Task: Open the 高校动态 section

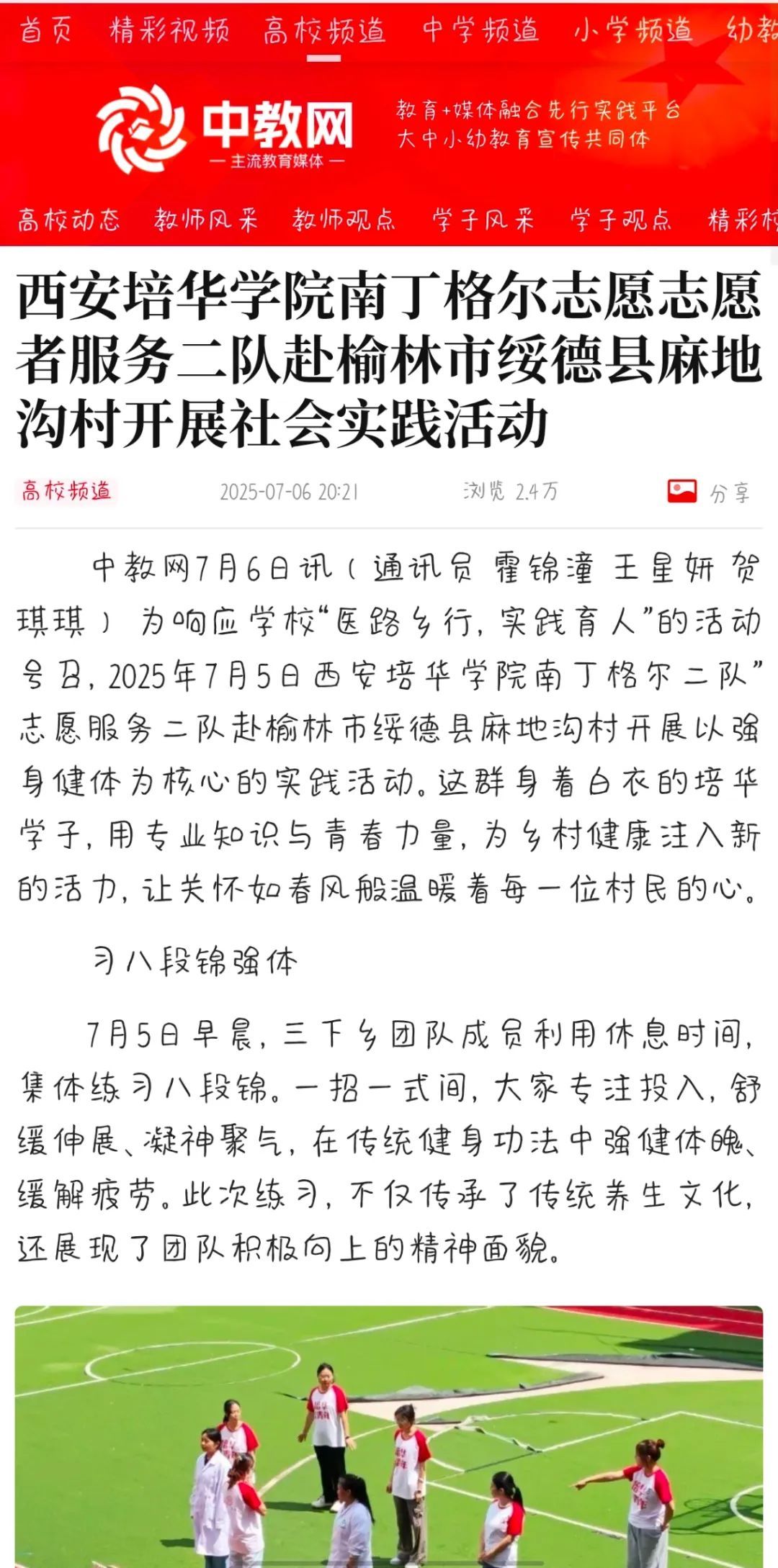Action: [x=69, y=220]
